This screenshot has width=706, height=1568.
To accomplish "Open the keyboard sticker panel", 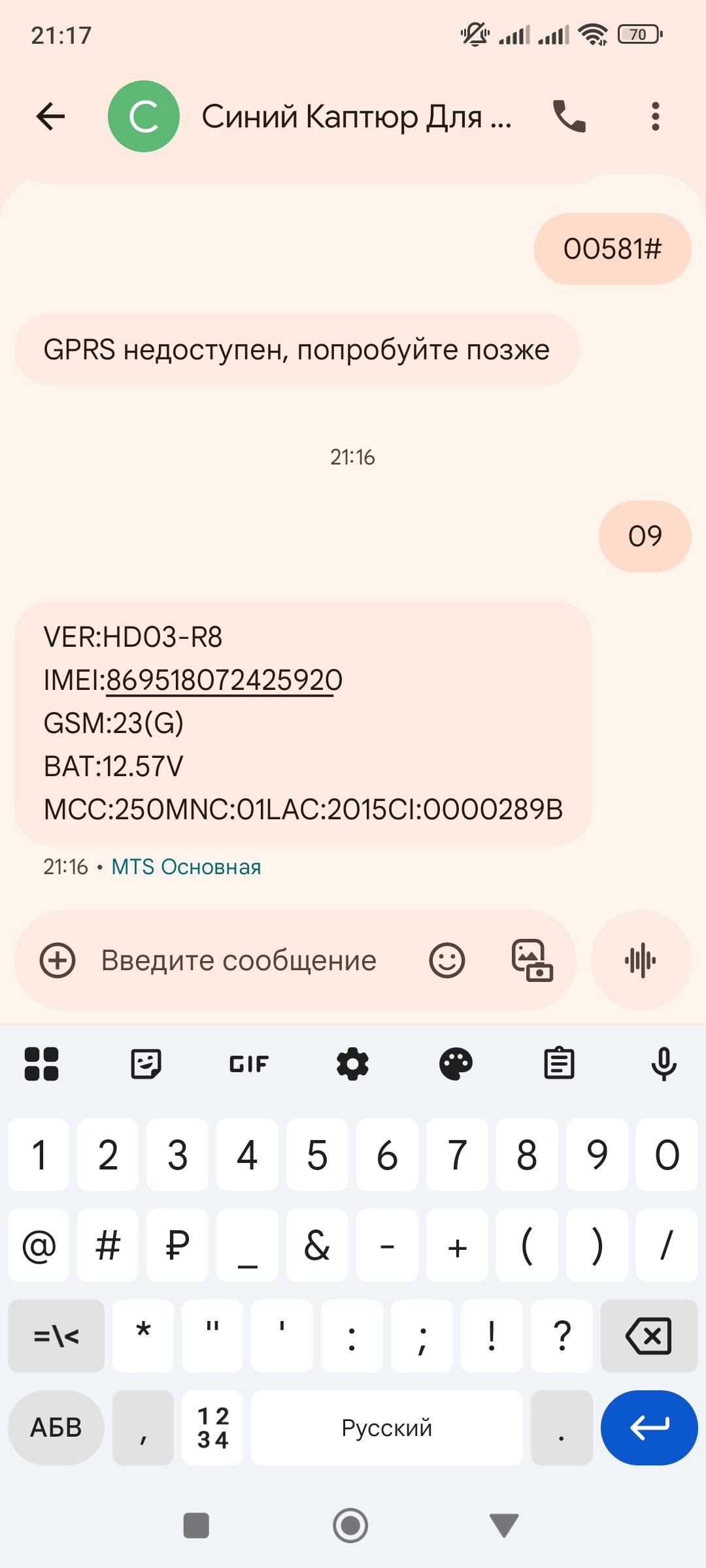I will [x=146, y=1064].
